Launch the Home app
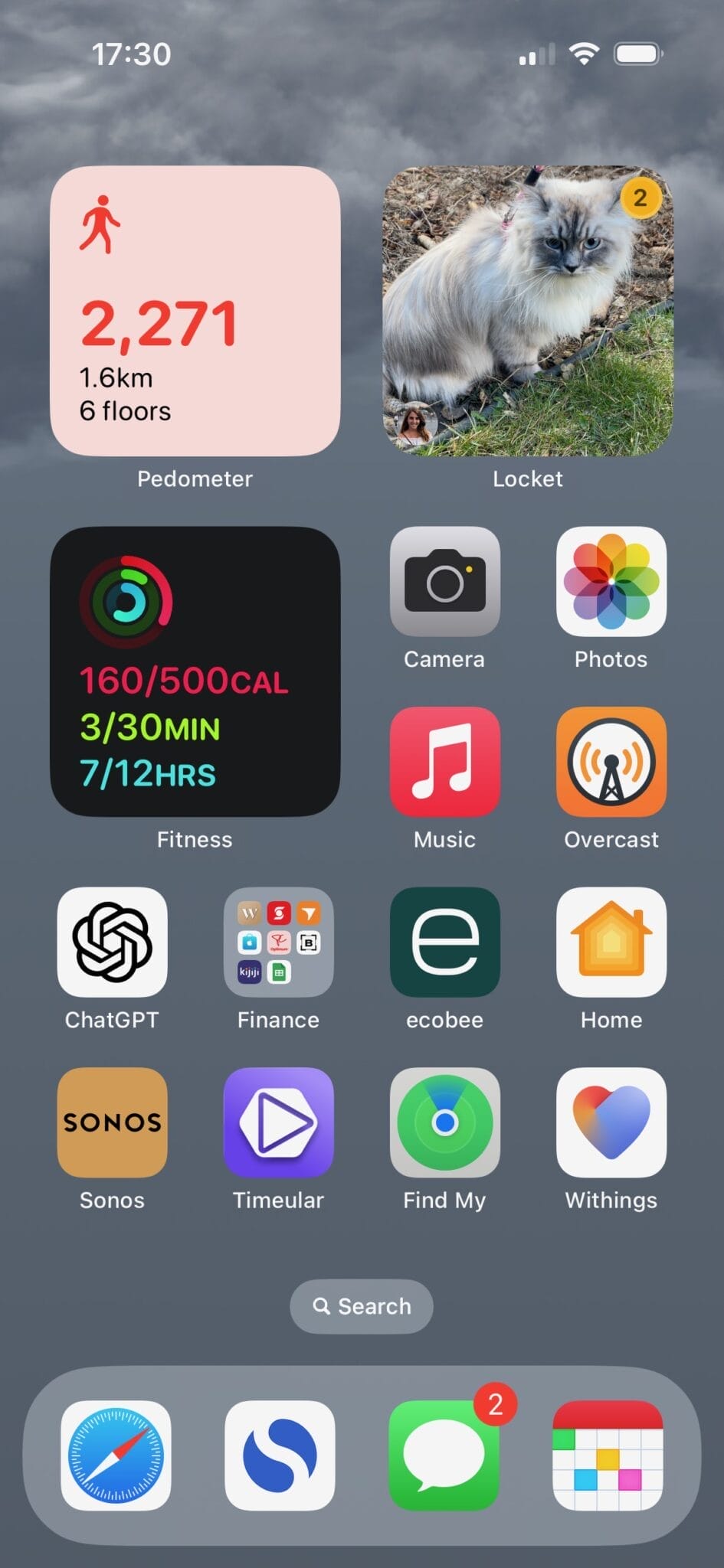 611,942
